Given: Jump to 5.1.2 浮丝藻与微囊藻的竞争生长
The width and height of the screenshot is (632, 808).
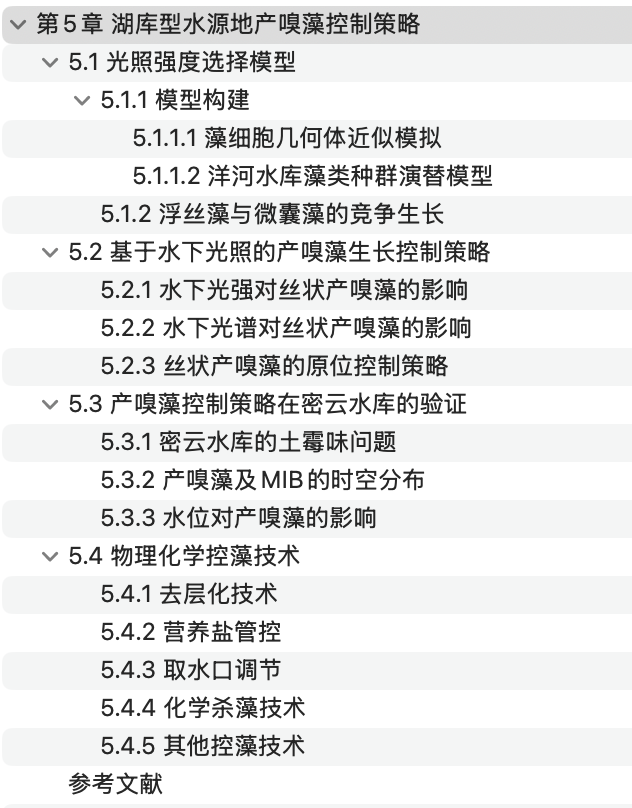Looking at the screenshot, I should [x=272, y=215].
